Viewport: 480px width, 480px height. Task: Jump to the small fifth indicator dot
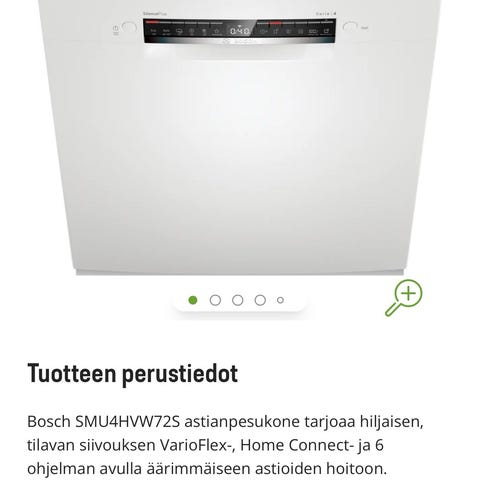pos(280,300)
